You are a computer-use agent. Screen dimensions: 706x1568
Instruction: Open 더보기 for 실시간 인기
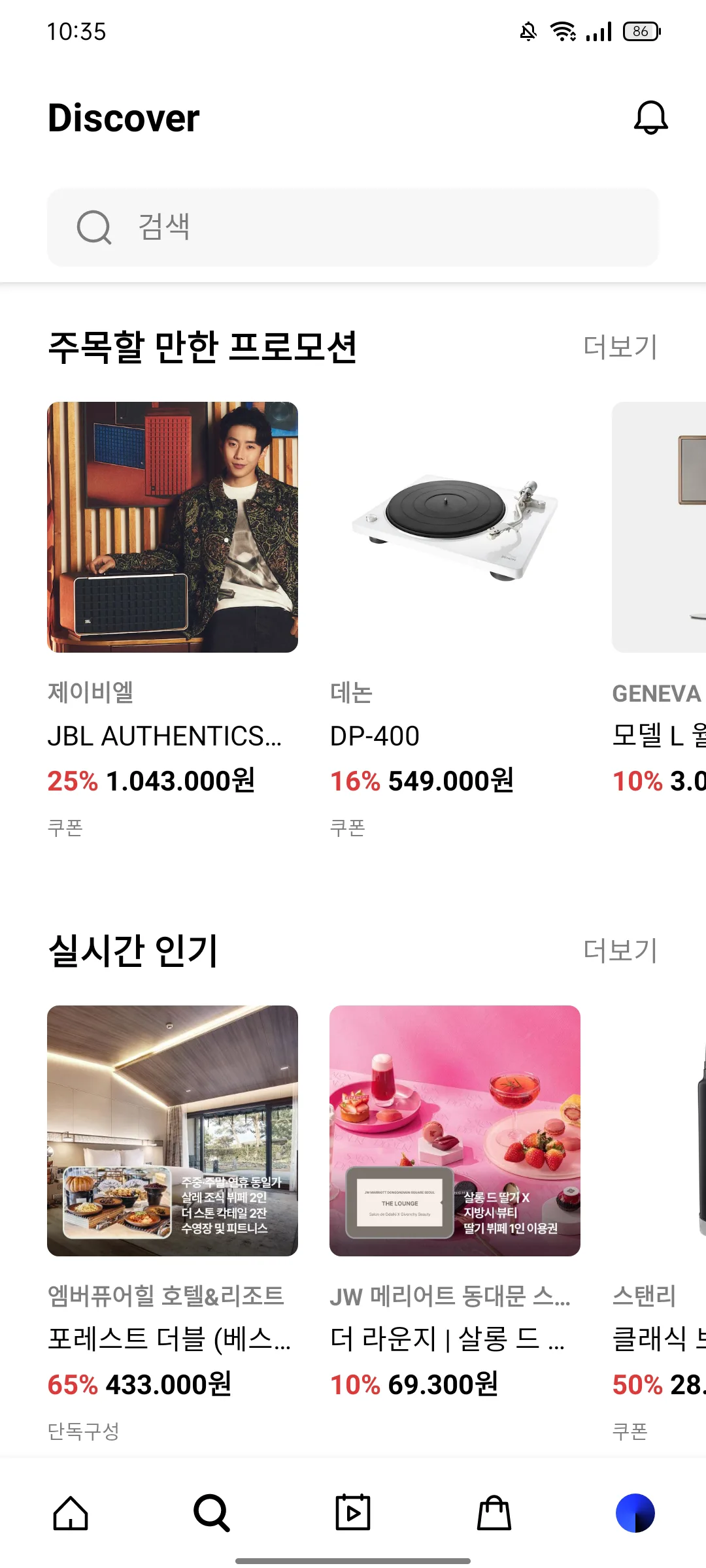pos(620,951)
